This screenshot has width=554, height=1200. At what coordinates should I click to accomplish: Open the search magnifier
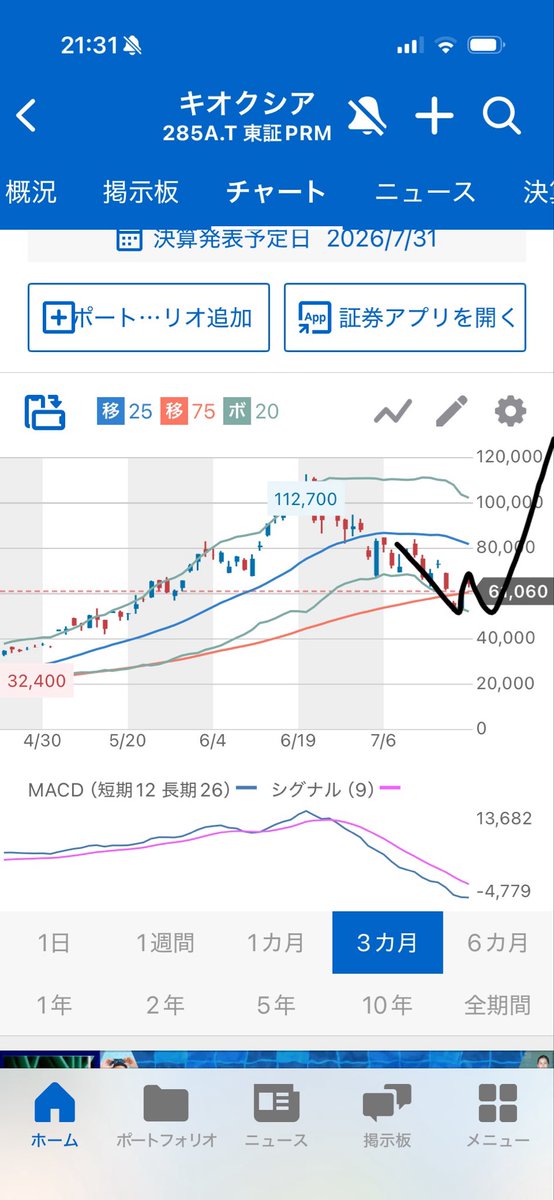tap(502, 116)
